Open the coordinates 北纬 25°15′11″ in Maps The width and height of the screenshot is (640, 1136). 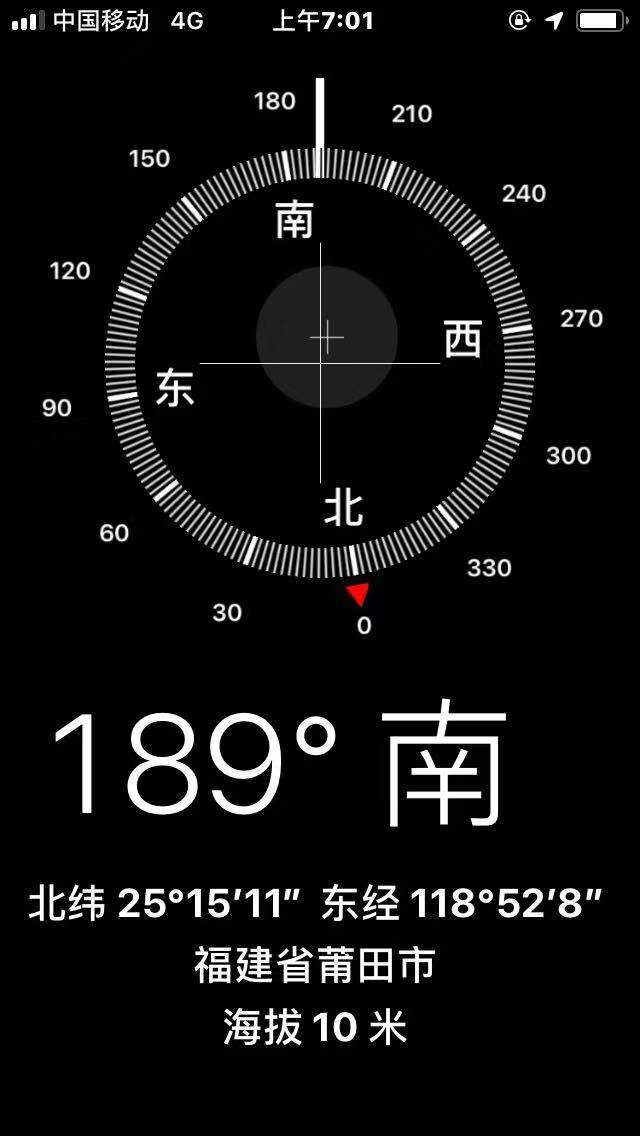(165, 904)
